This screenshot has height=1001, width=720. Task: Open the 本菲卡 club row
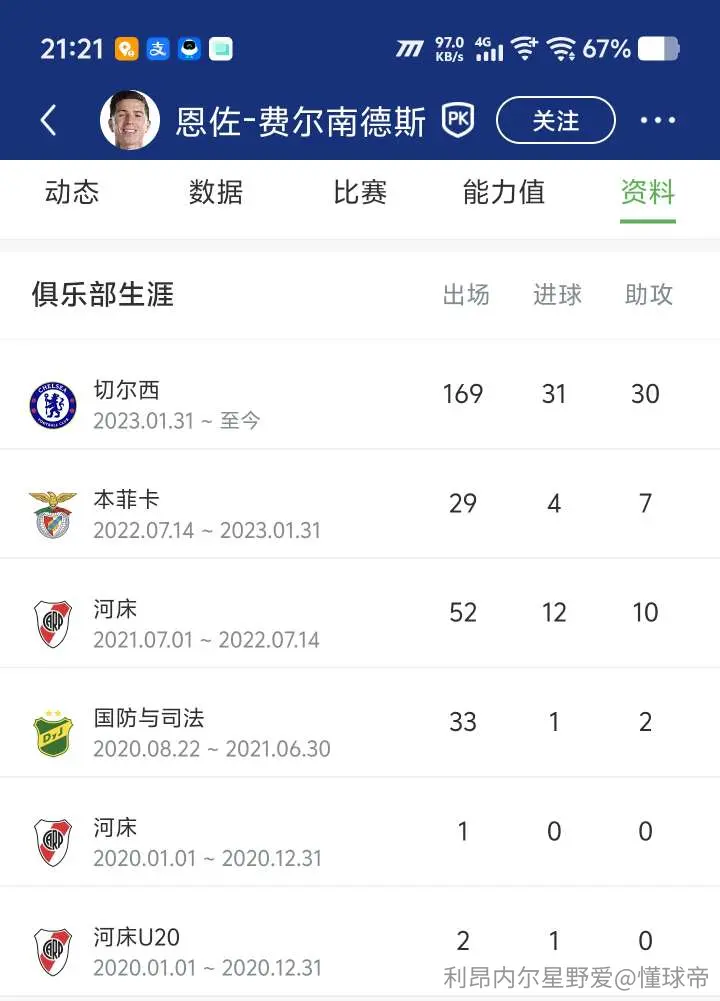click(x=360, y=504)
